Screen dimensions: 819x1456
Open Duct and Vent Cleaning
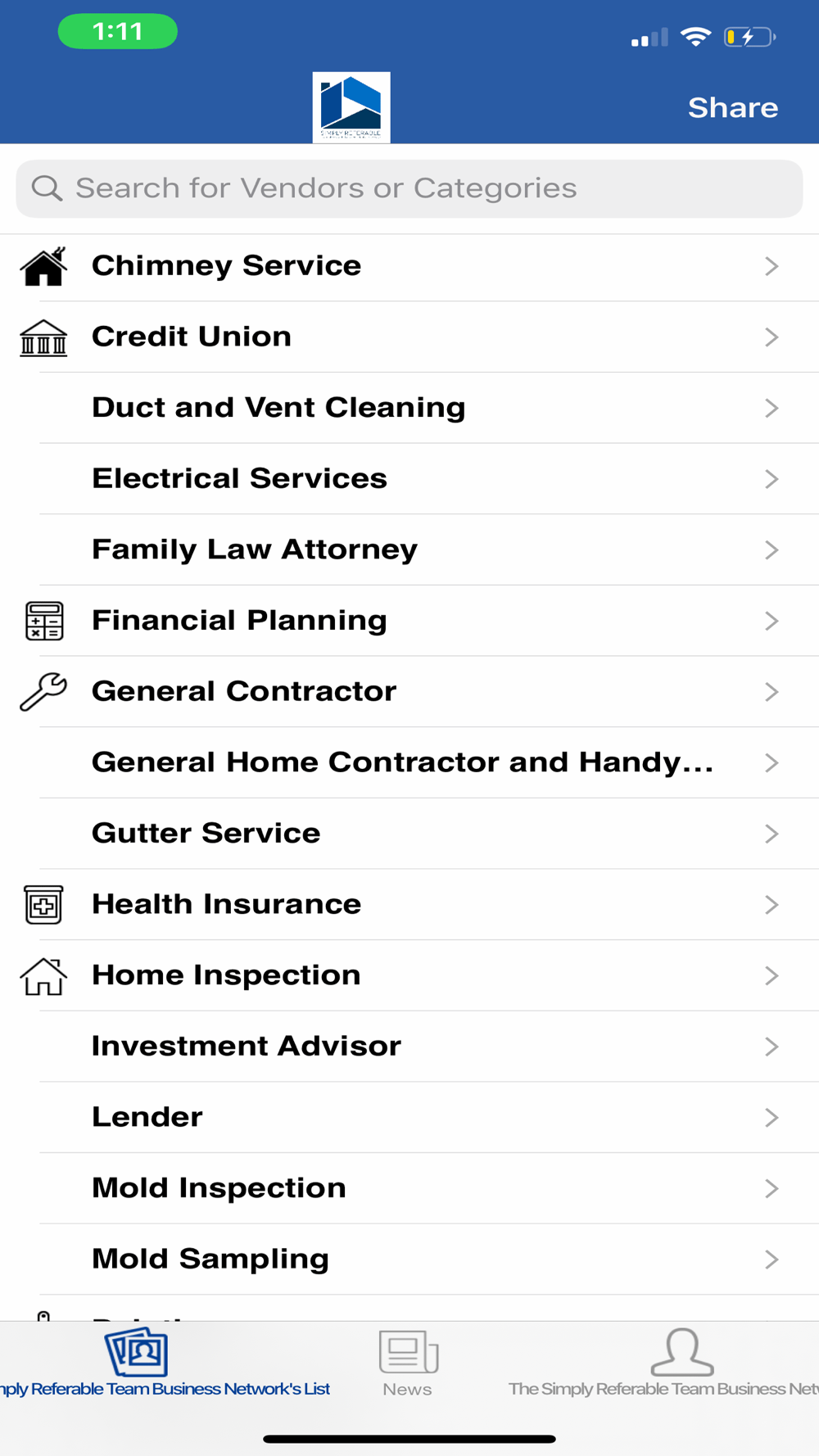point(409,408)
